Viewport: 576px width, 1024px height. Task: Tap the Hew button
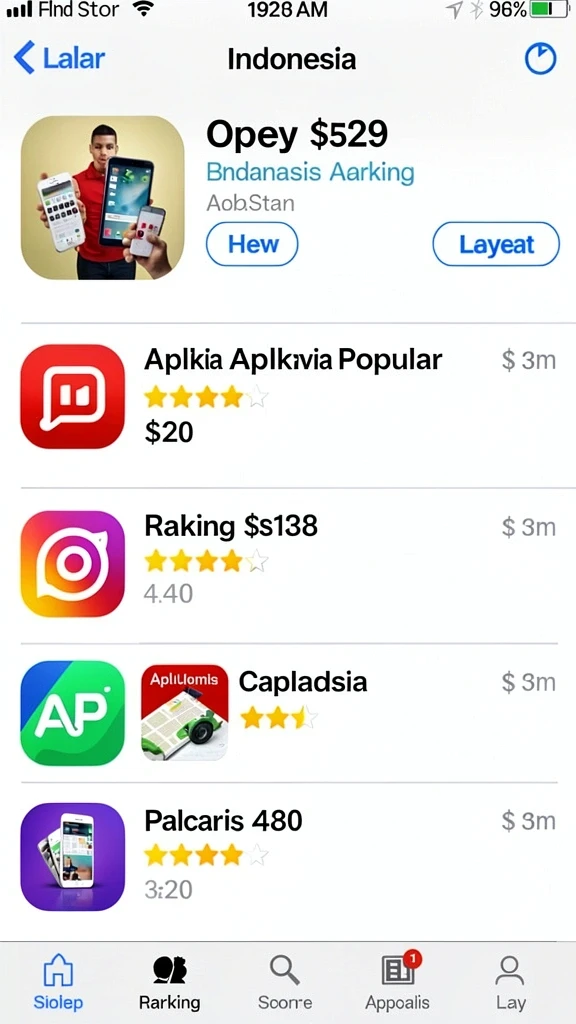point(252,244)
